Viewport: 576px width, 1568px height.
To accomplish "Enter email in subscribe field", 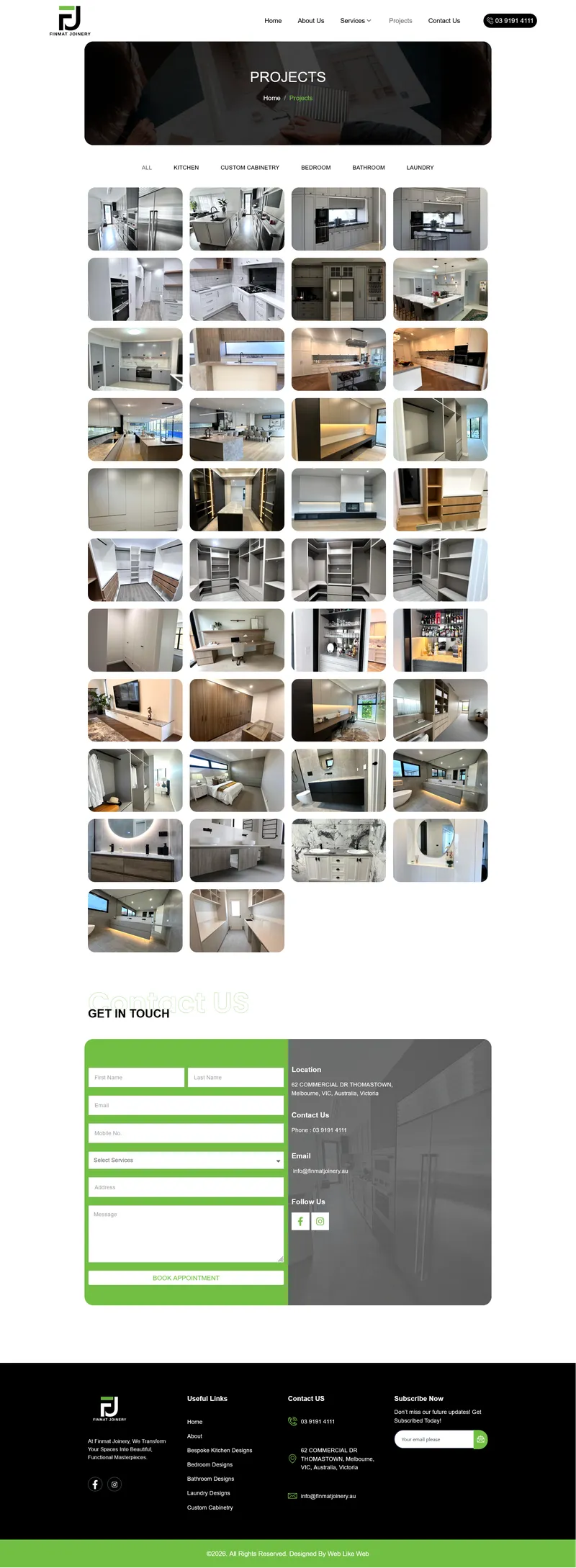I will (433, 1439).
